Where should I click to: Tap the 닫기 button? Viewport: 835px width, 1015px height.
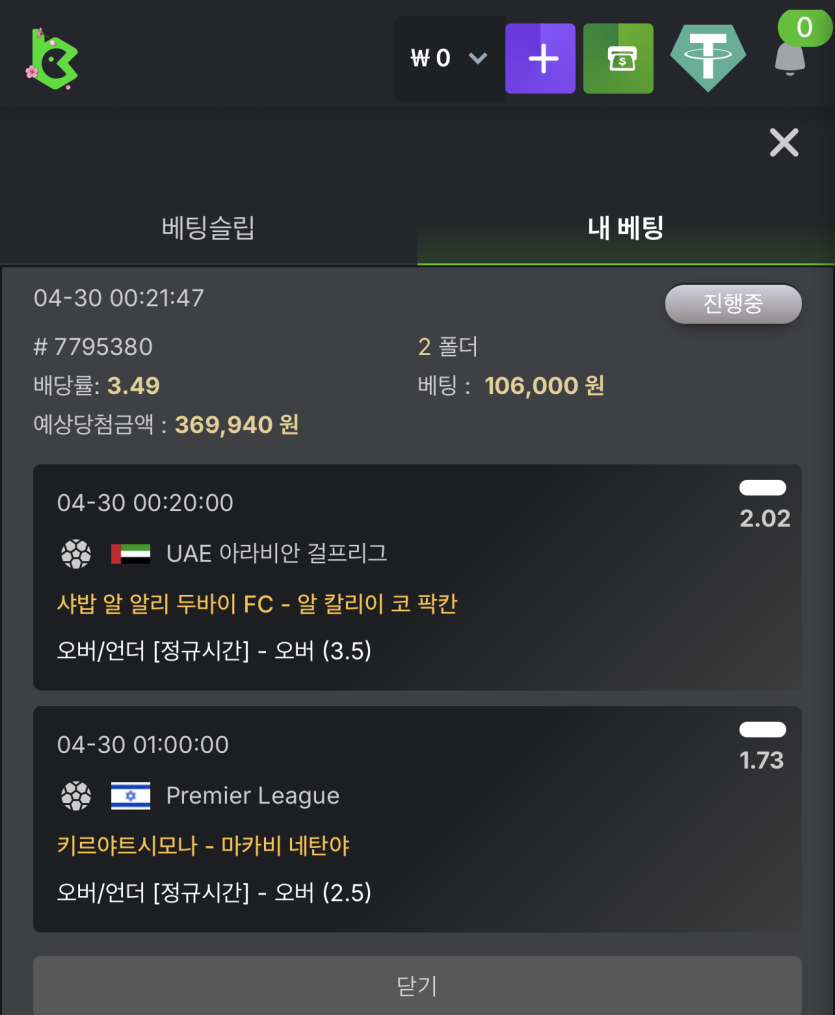(x=417, y=986)
